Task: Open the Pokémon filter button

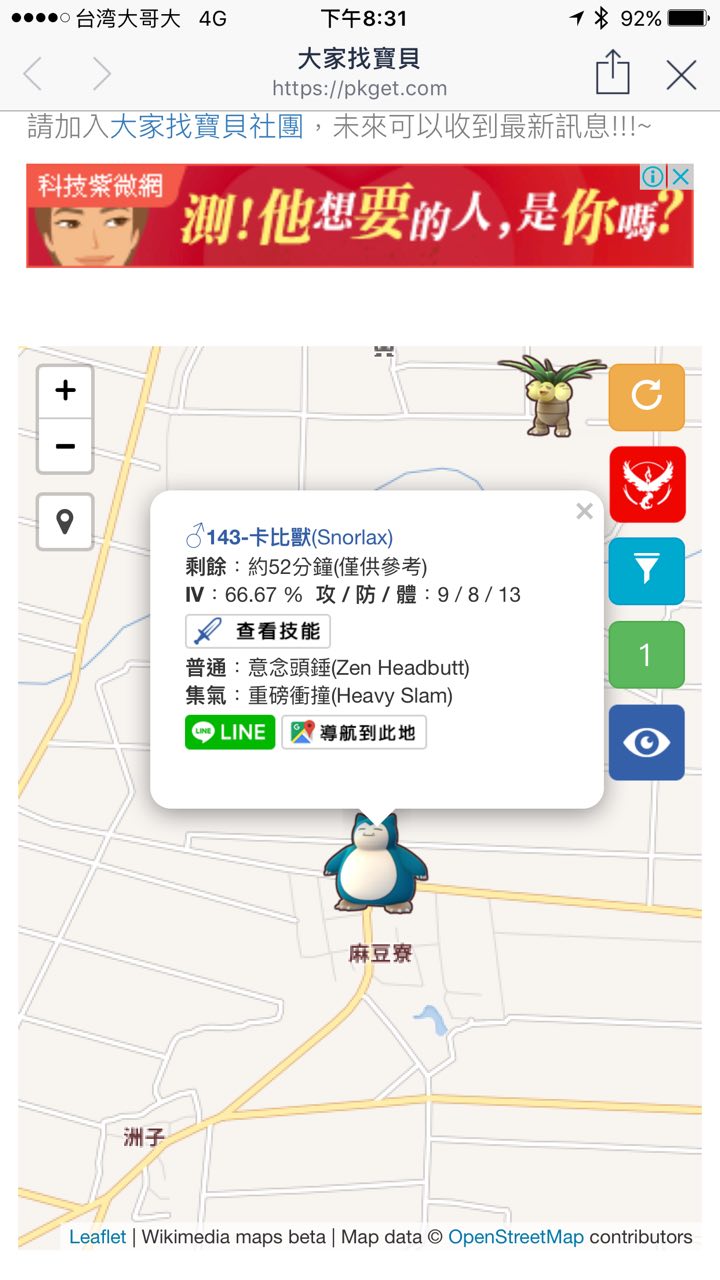Action: (646, 570)
